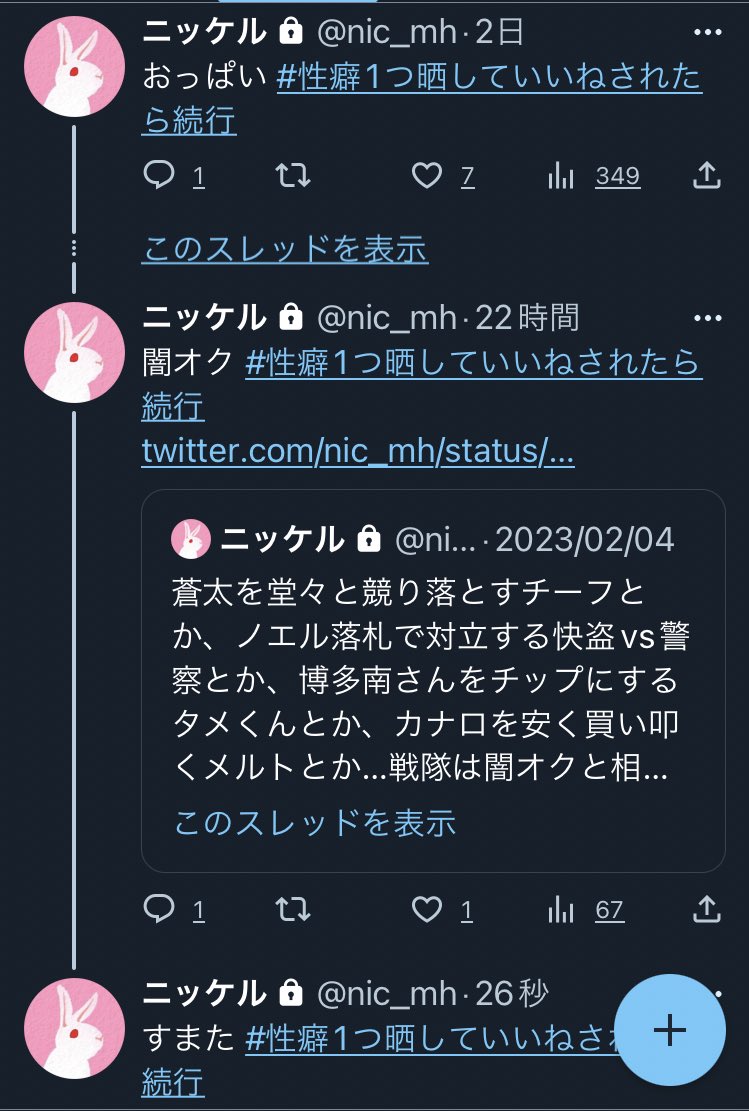
Task: Tap このスレッドを表示 below the おっぱい tweet
Action: click(x=285, y=248)
